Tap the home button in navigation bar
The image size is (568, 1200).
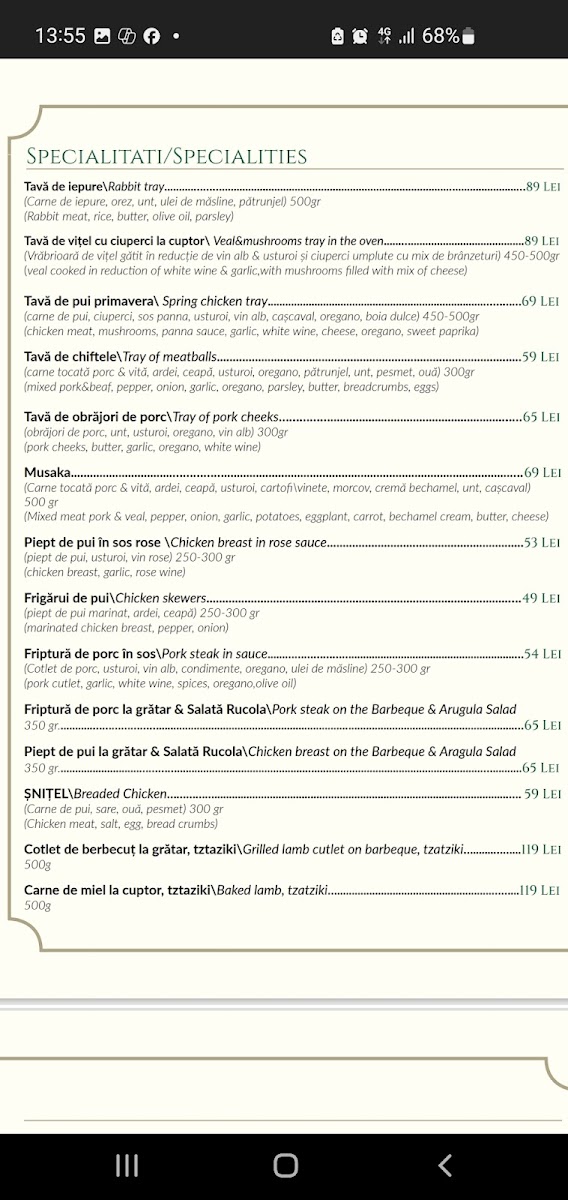click(x=286, y=1165)
